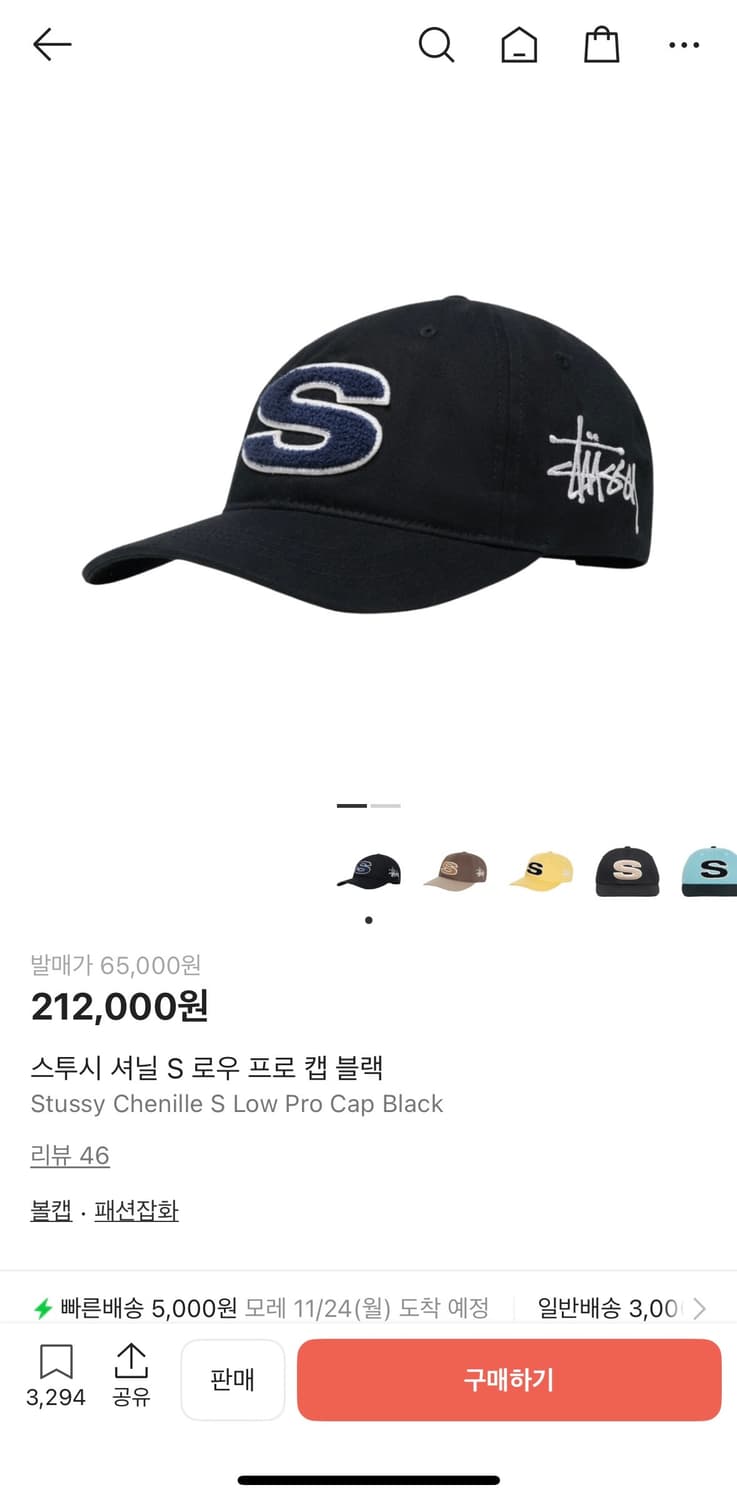Tap the 판매 sell button
This screenshot has height=1500, width=737.
pos(233,1380)
